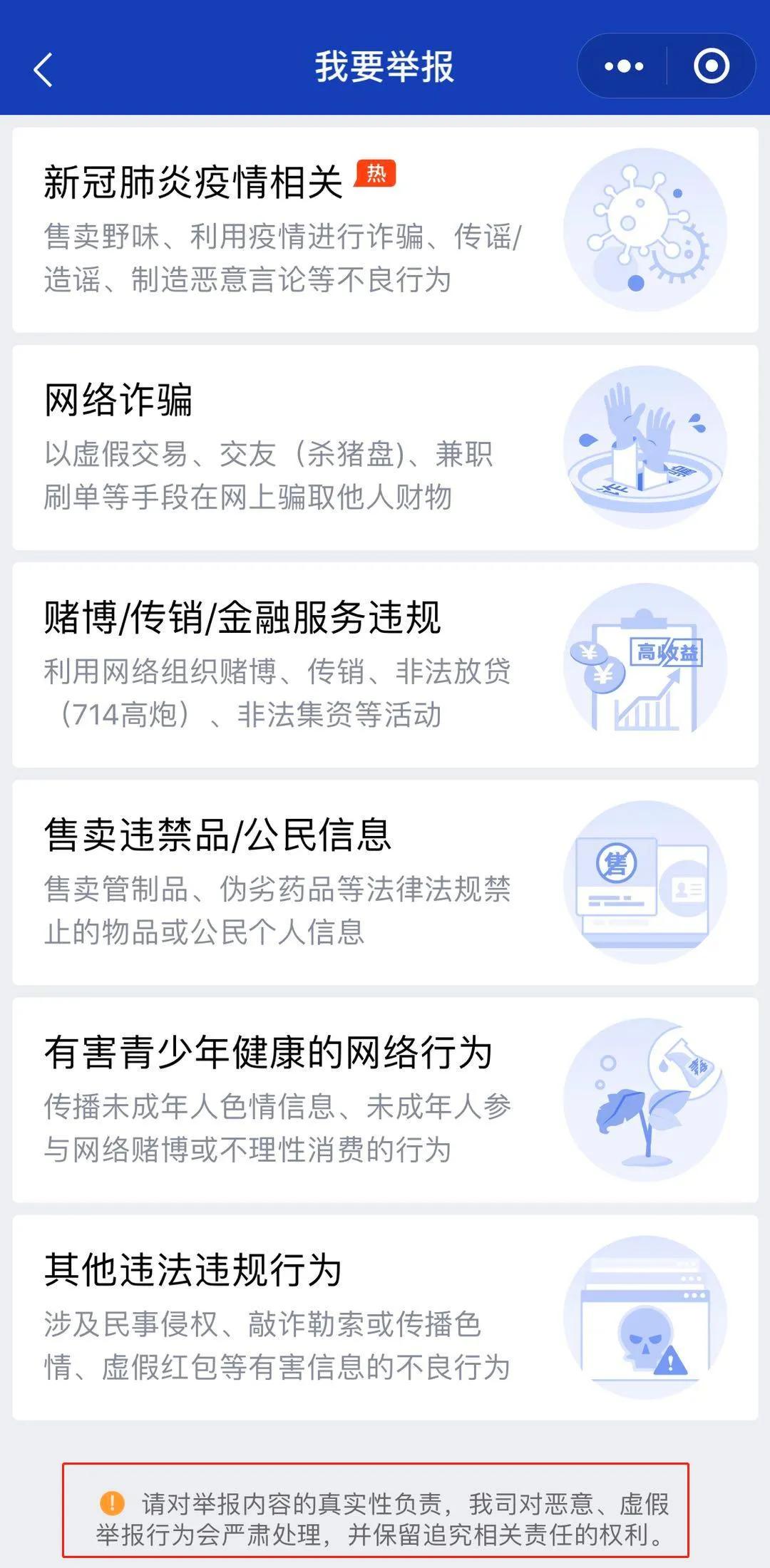The height and width of the screenshot is (1568, 770).
Task: Open 有害青少年健康的网络行为 report option
Action: pos(385,1100)
